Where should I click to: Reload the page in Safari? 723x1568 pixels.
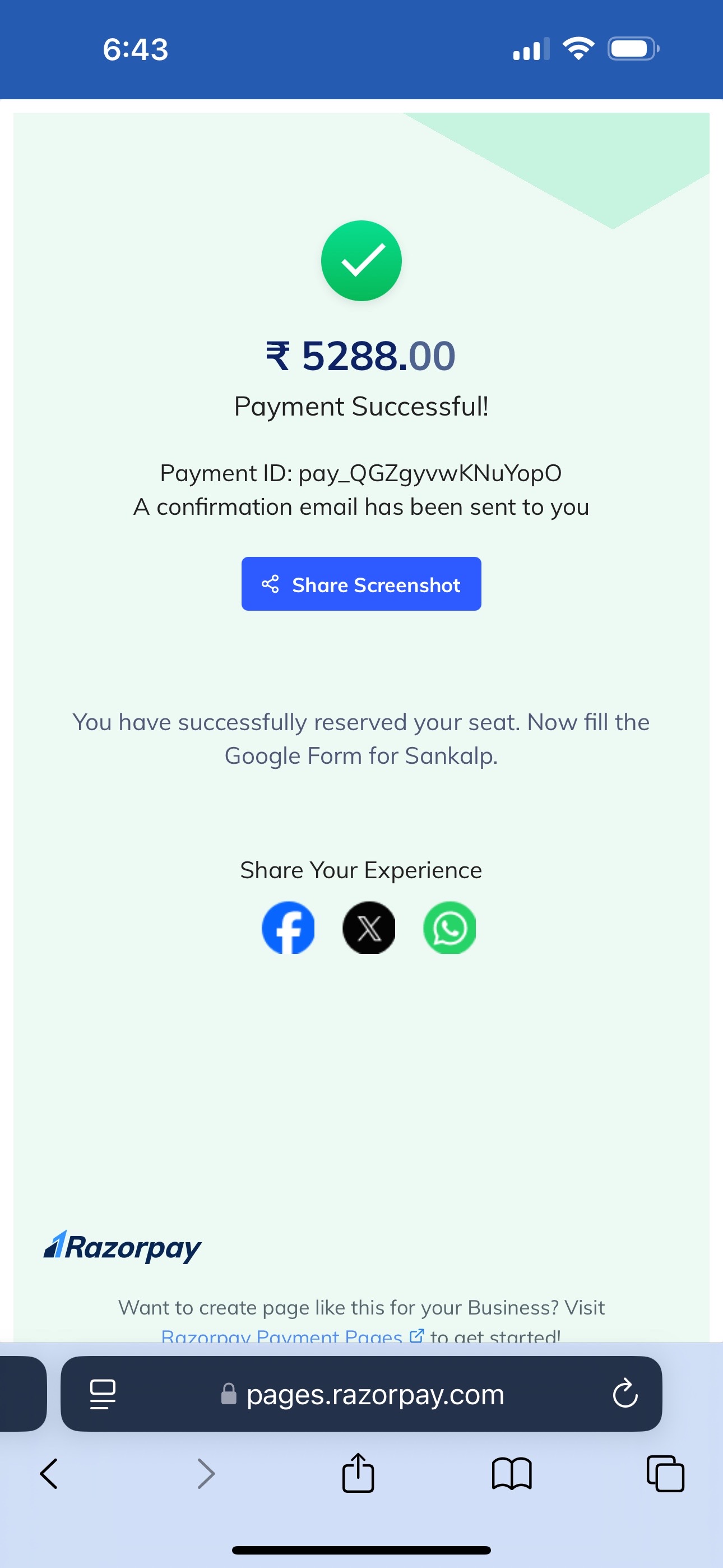pos(625,1394)
